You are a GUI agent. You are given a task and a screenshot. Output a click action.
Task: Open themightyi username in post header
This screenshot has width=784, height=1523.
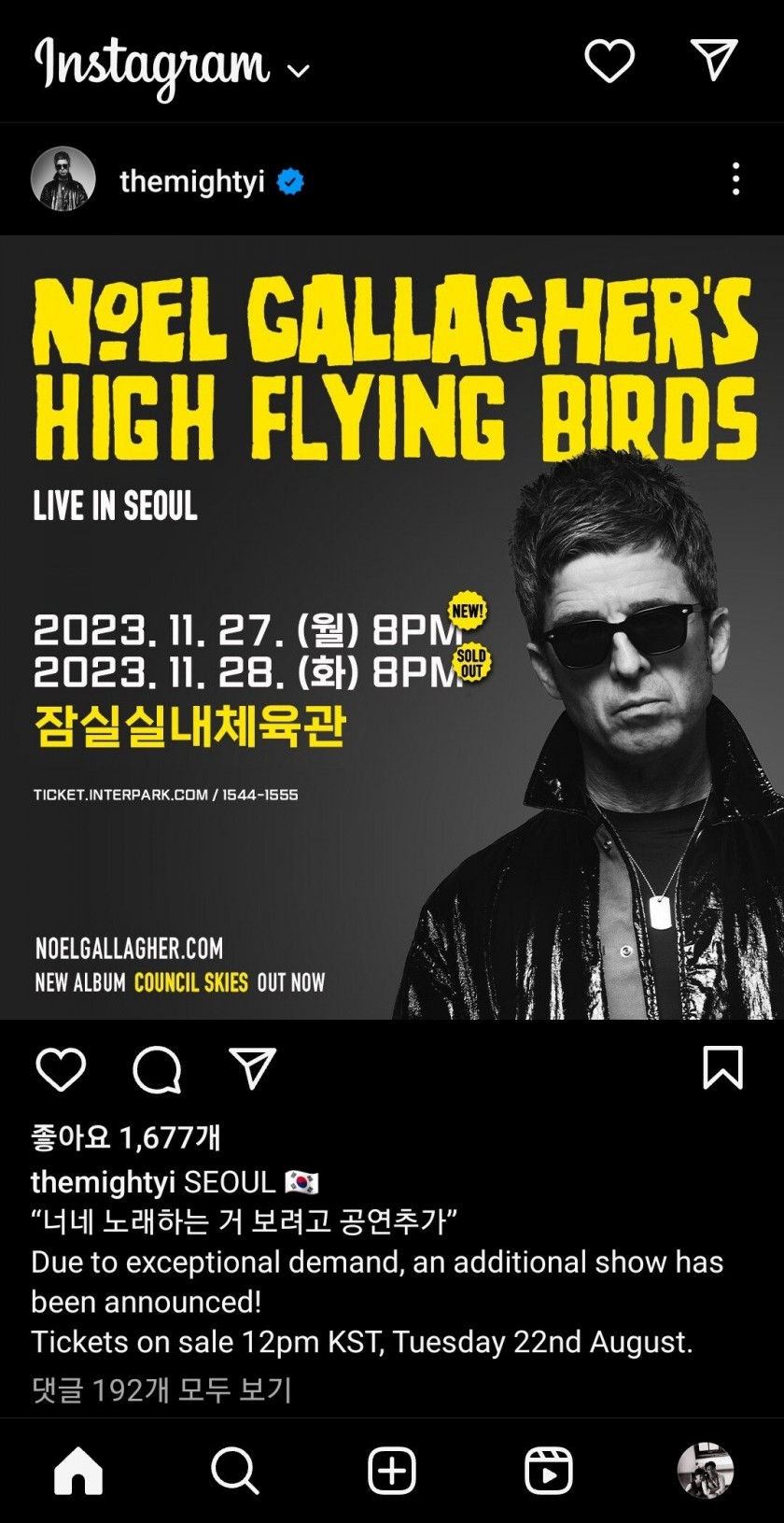pos(192,181)
